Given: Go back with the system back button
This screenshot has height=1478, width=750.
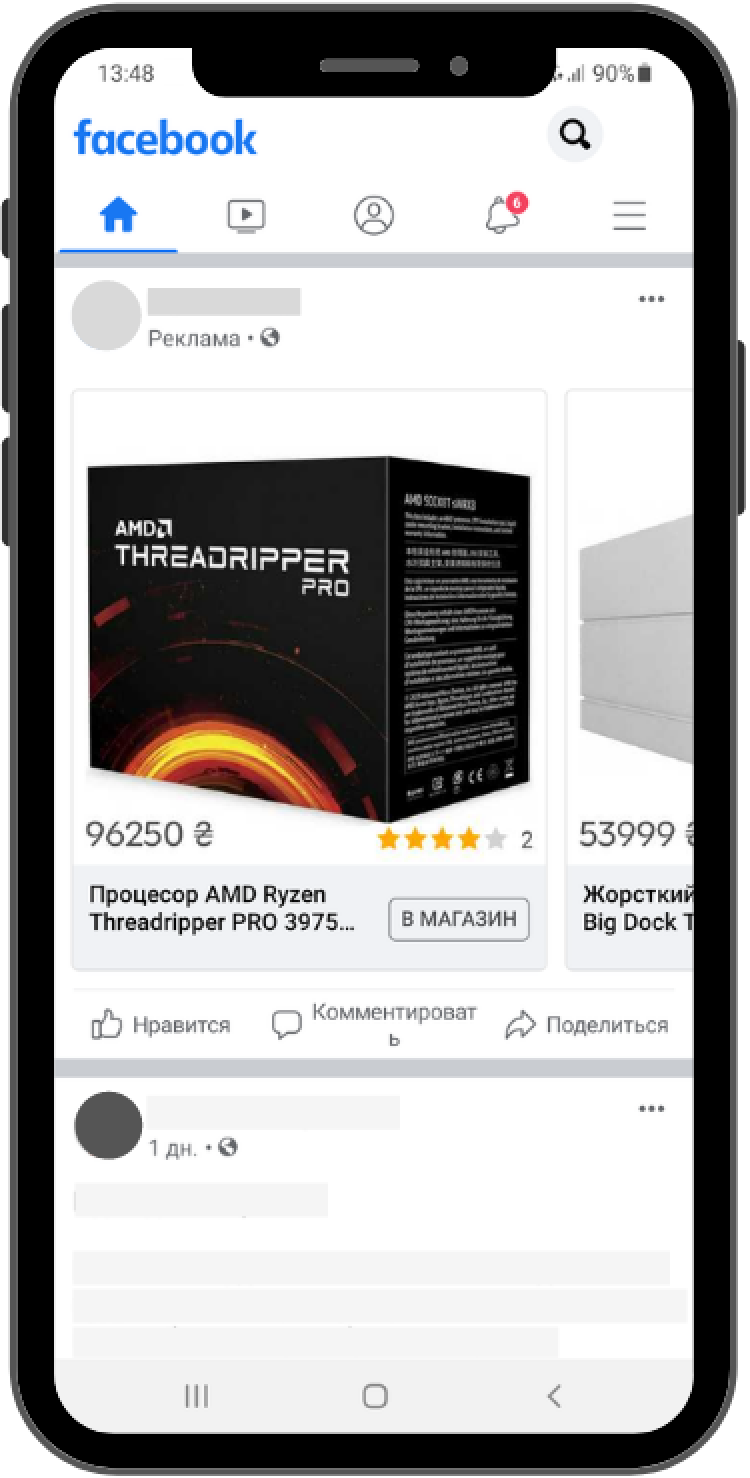Looking at the screenshot, I should pyautogui.click(x=554, y=1396).
